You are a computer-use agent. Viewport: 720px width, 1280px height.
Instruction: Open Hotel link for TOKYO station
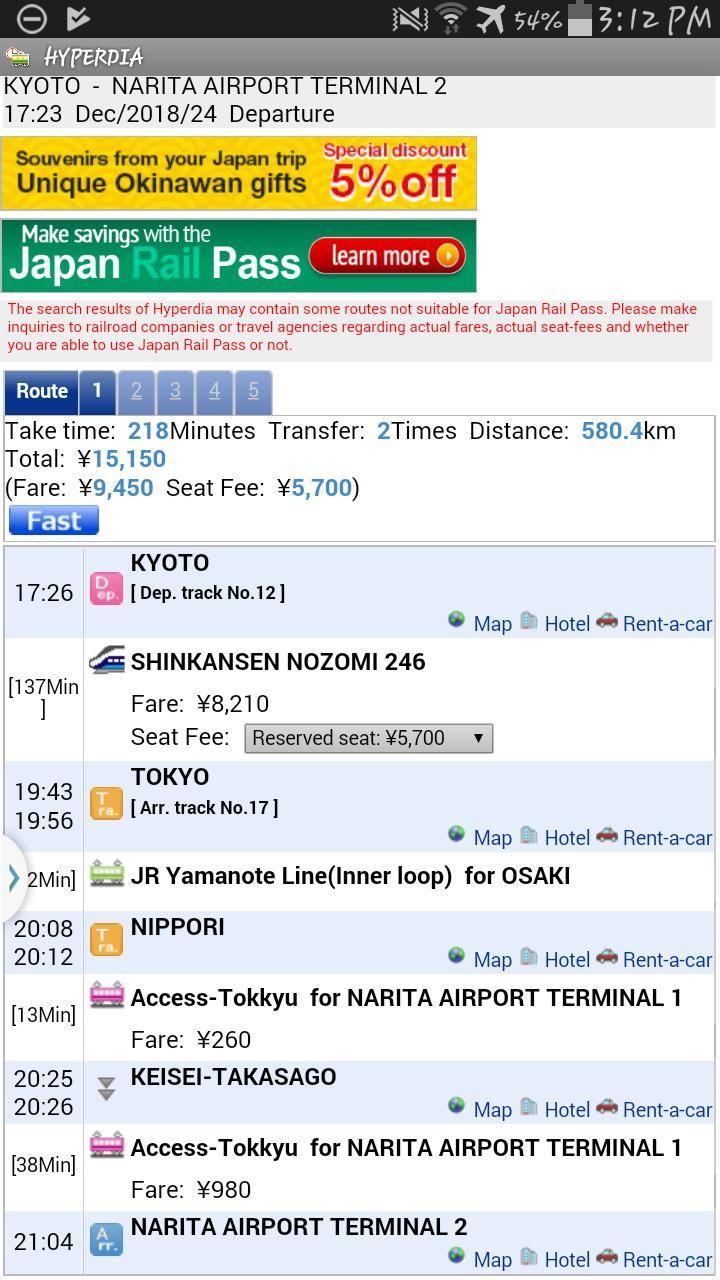(x=555, y=837)
